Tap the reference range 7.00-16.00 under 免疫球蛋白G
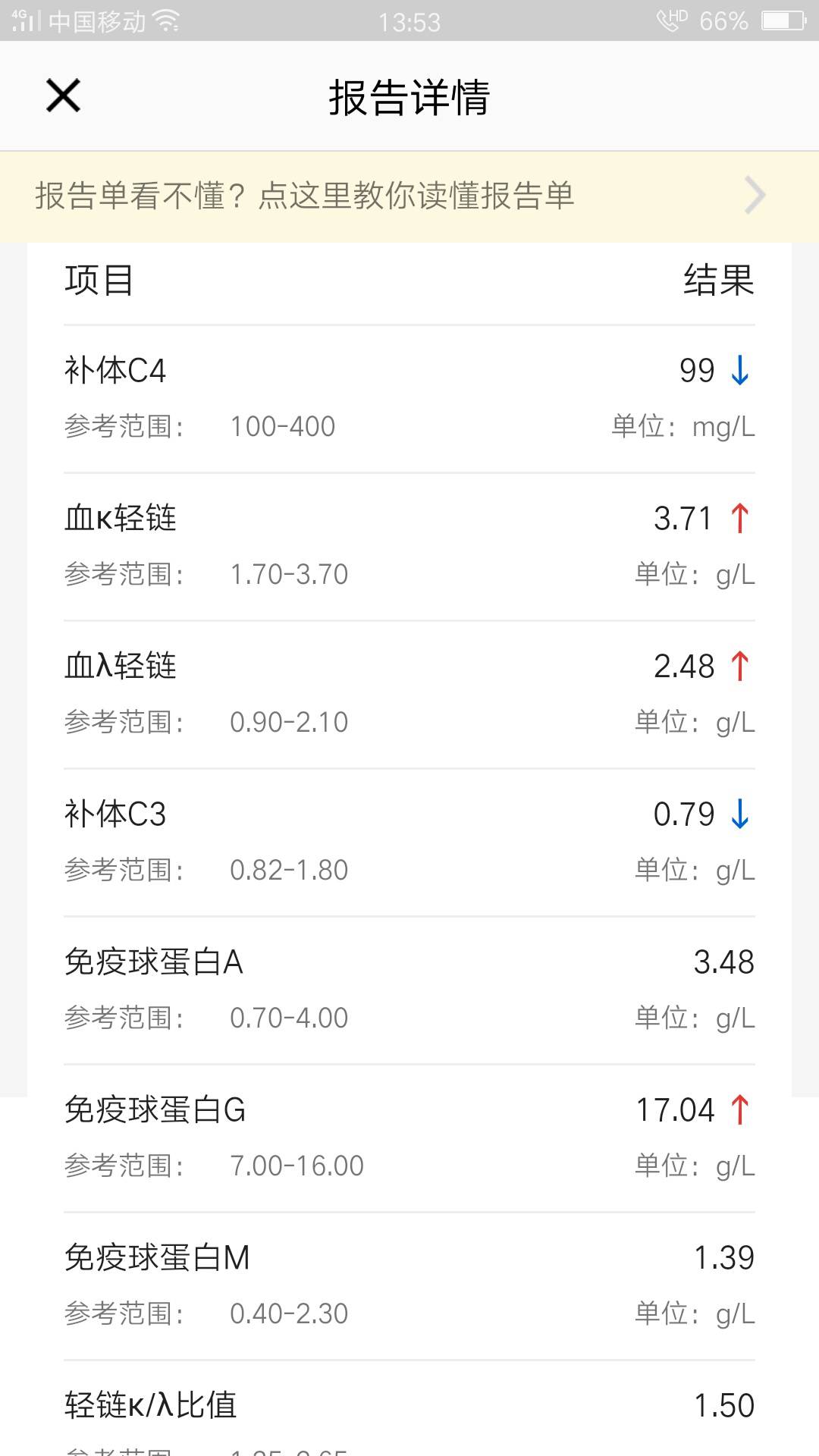The image size is (819, 1456). [x=297, y=1165]
